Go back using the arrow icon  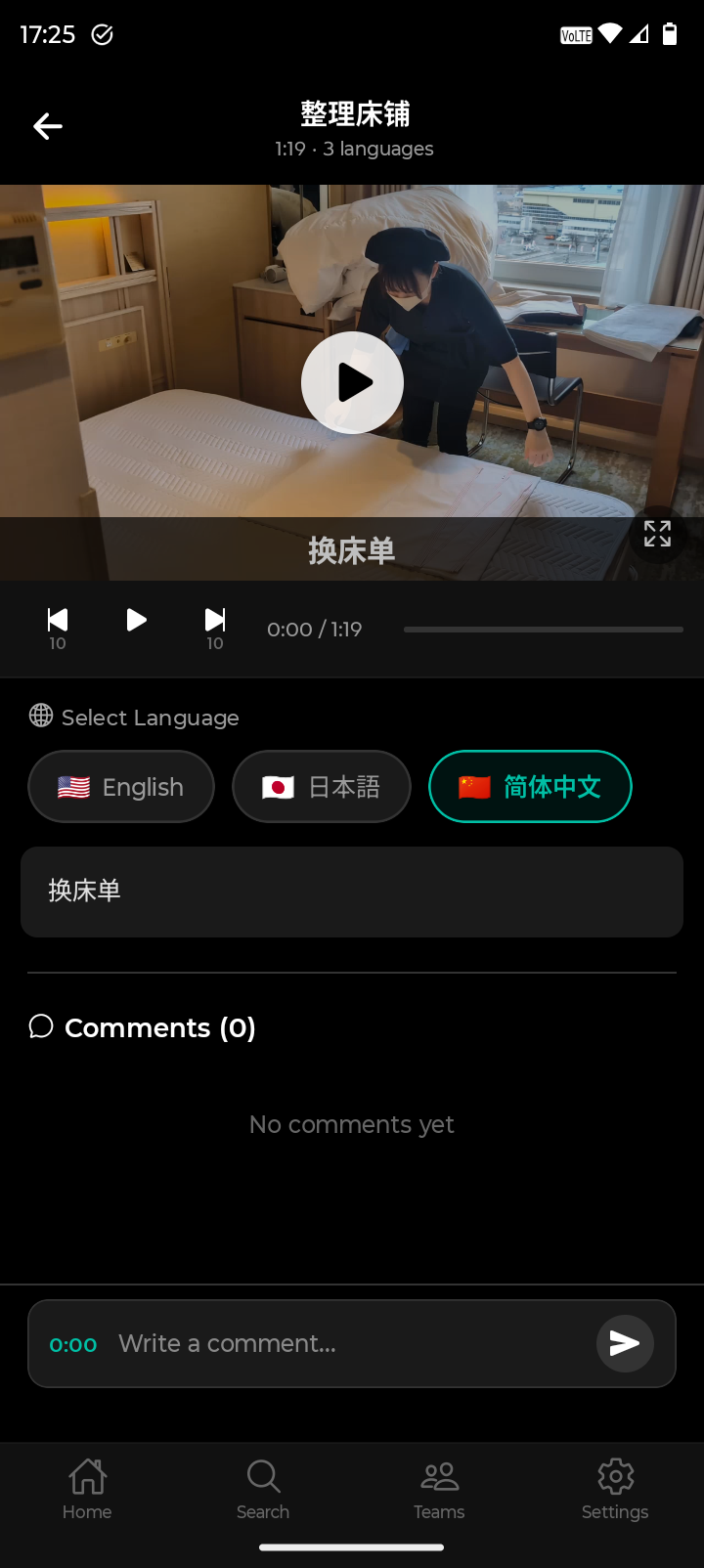pyautogui.click(x=48, y=126)
